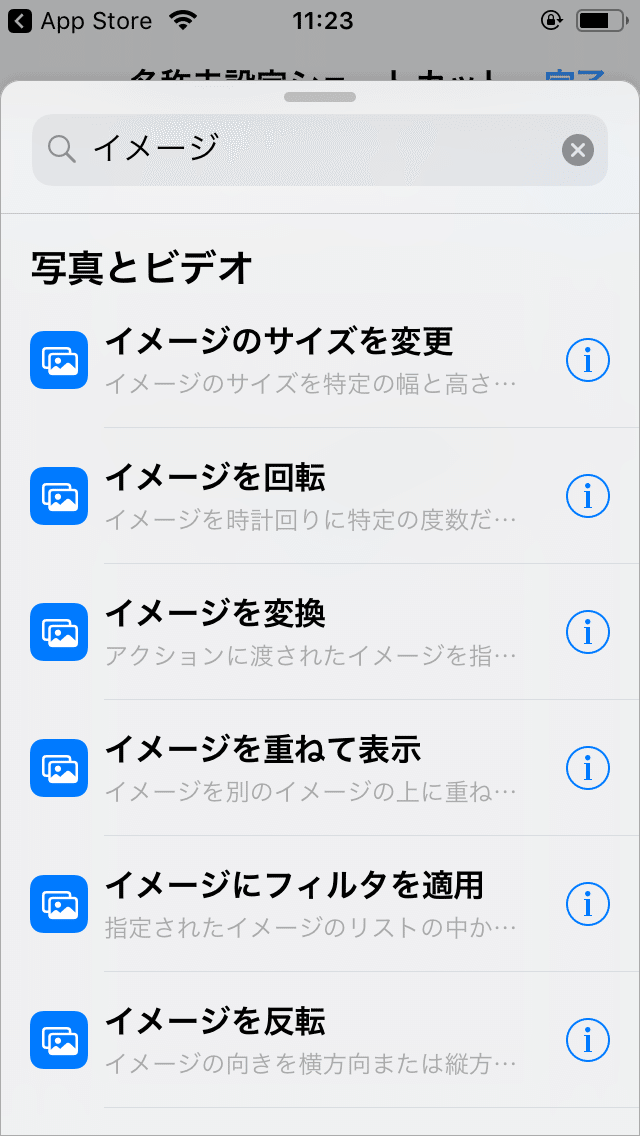This screenshot has width=640, height=1136.
Task: Select the イメージのサイズを変更 action
Action: (x=280, y=359)
